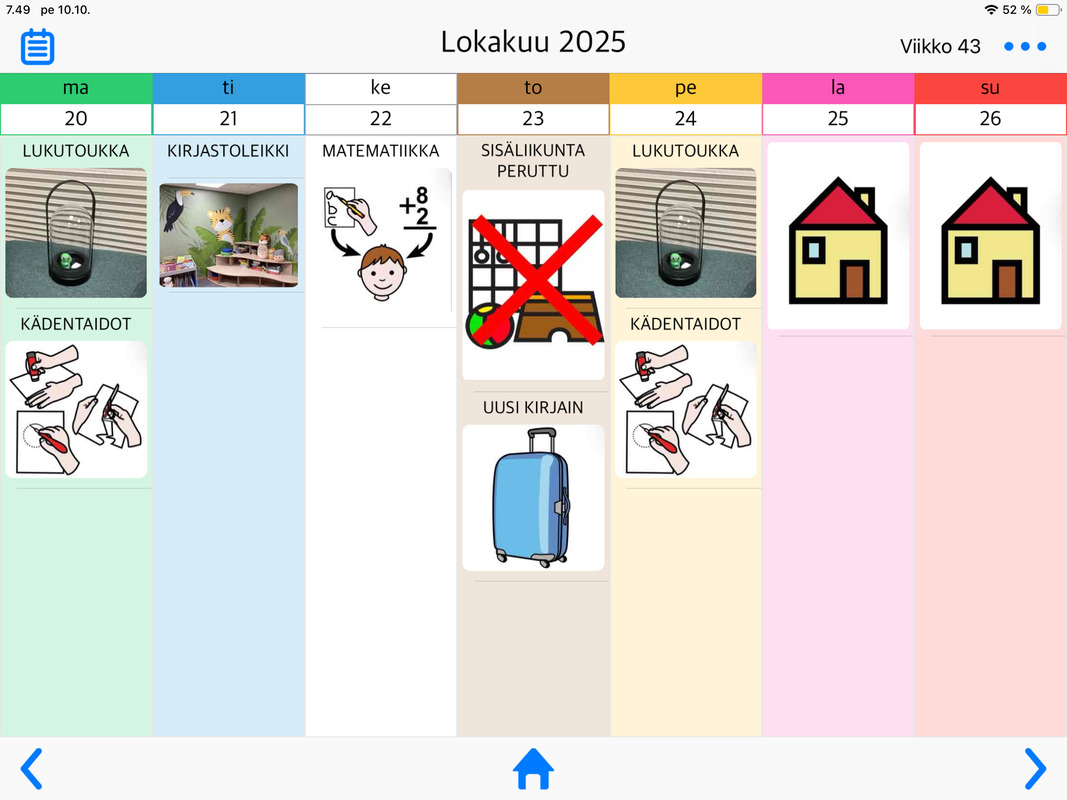
Task: Select Friday 24 column header
Action: pos(686,104)
